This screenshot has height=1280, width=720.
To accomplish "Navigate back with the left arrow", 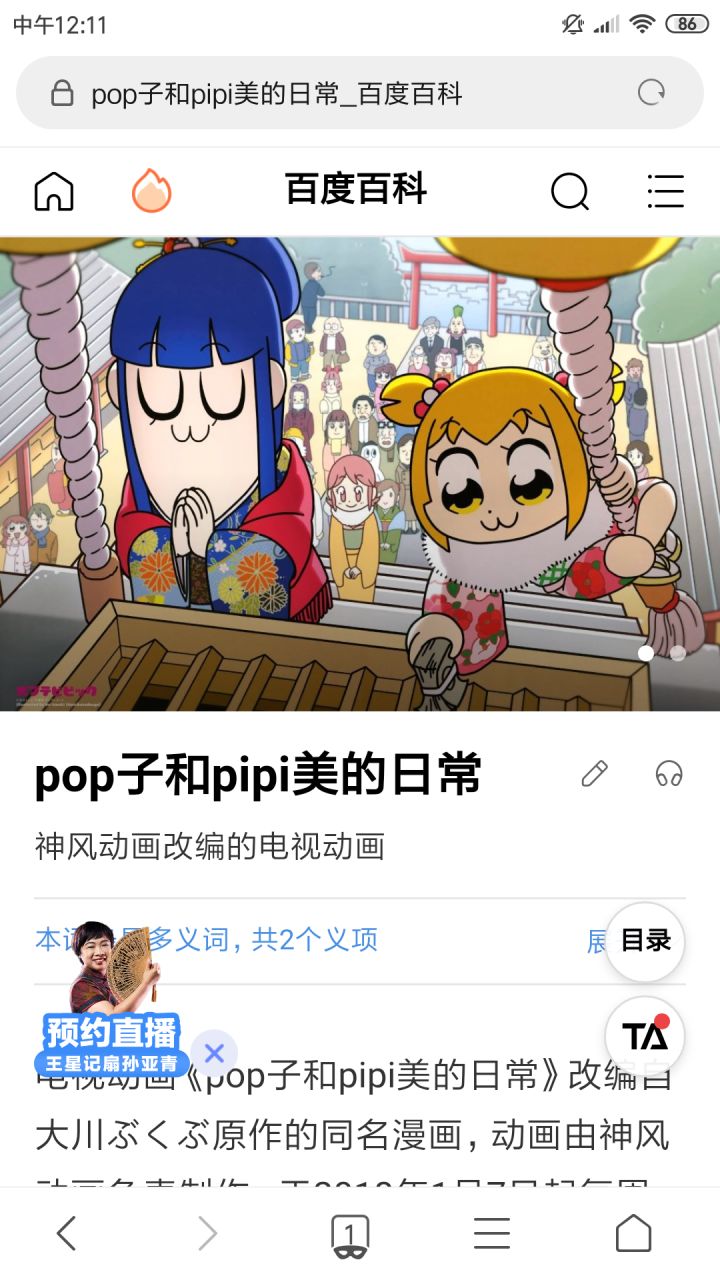I will pos(68,1234).
